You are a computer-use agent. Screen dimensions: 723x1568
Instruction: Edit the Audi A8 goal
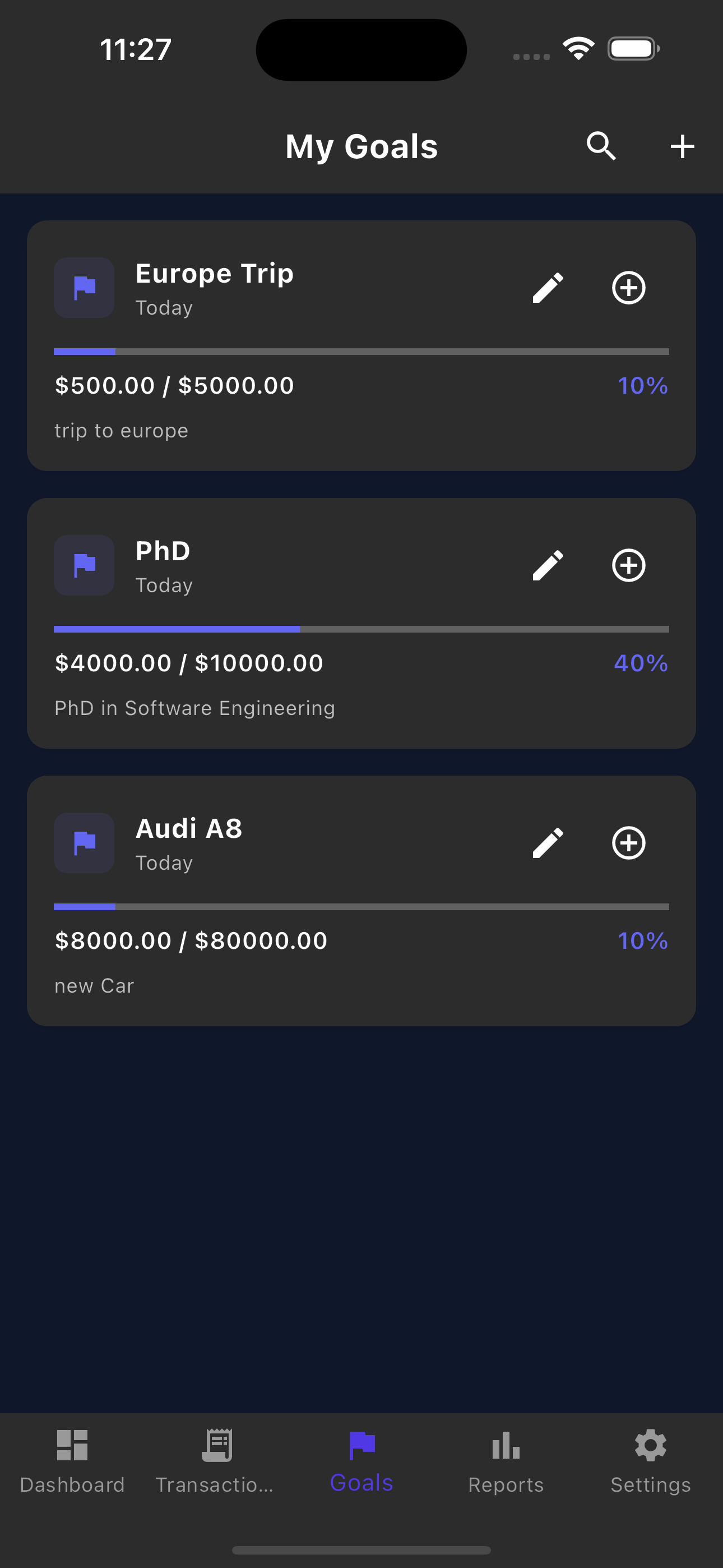(548, 843)
